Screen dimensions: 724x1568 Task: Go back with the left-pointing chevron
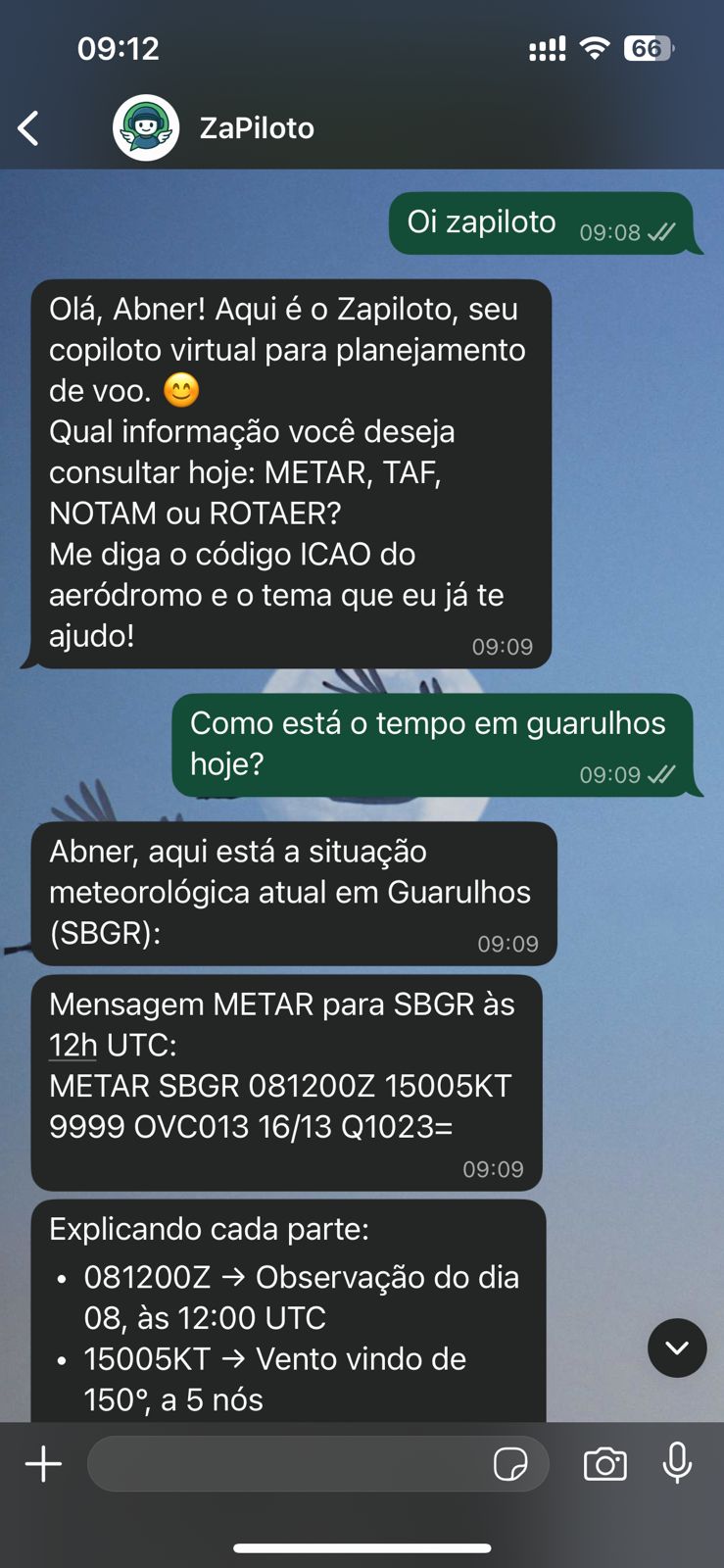pyautogui.click(x=29, y=127)
